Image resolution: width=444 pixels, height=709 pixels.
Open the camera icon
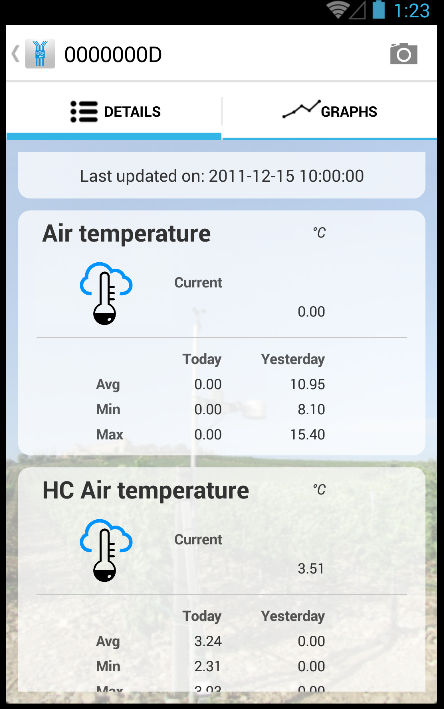403,54
